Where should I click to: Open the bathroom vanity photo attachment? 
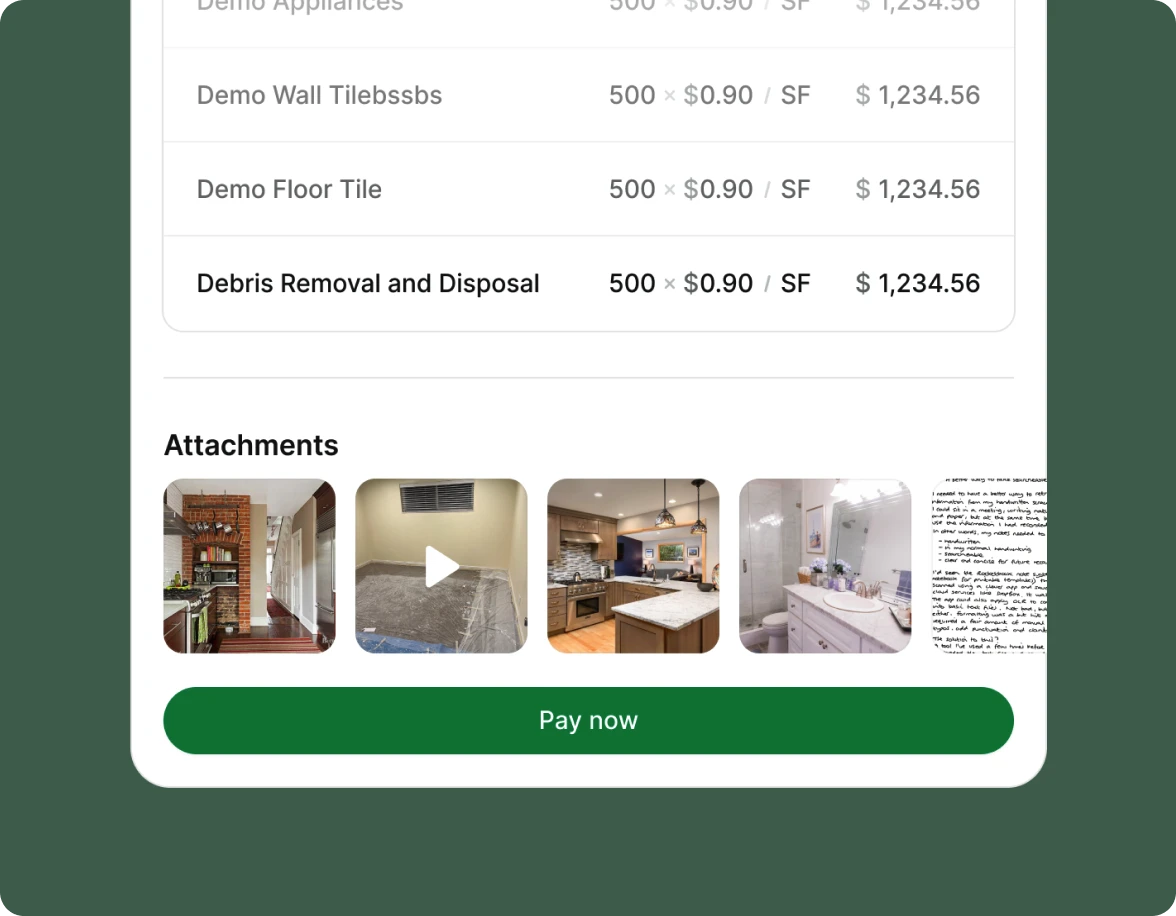825,566
